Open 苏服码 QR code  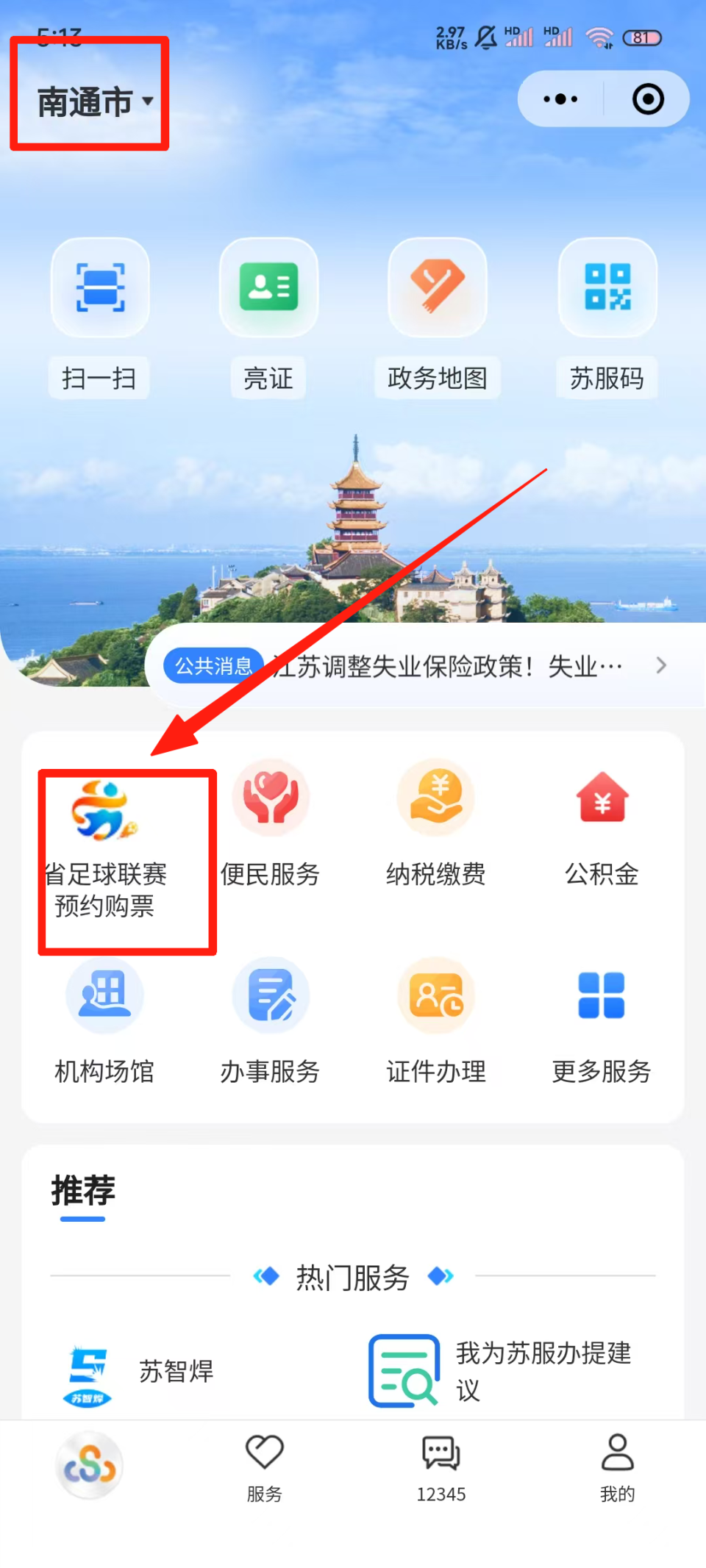coord(607,288)
